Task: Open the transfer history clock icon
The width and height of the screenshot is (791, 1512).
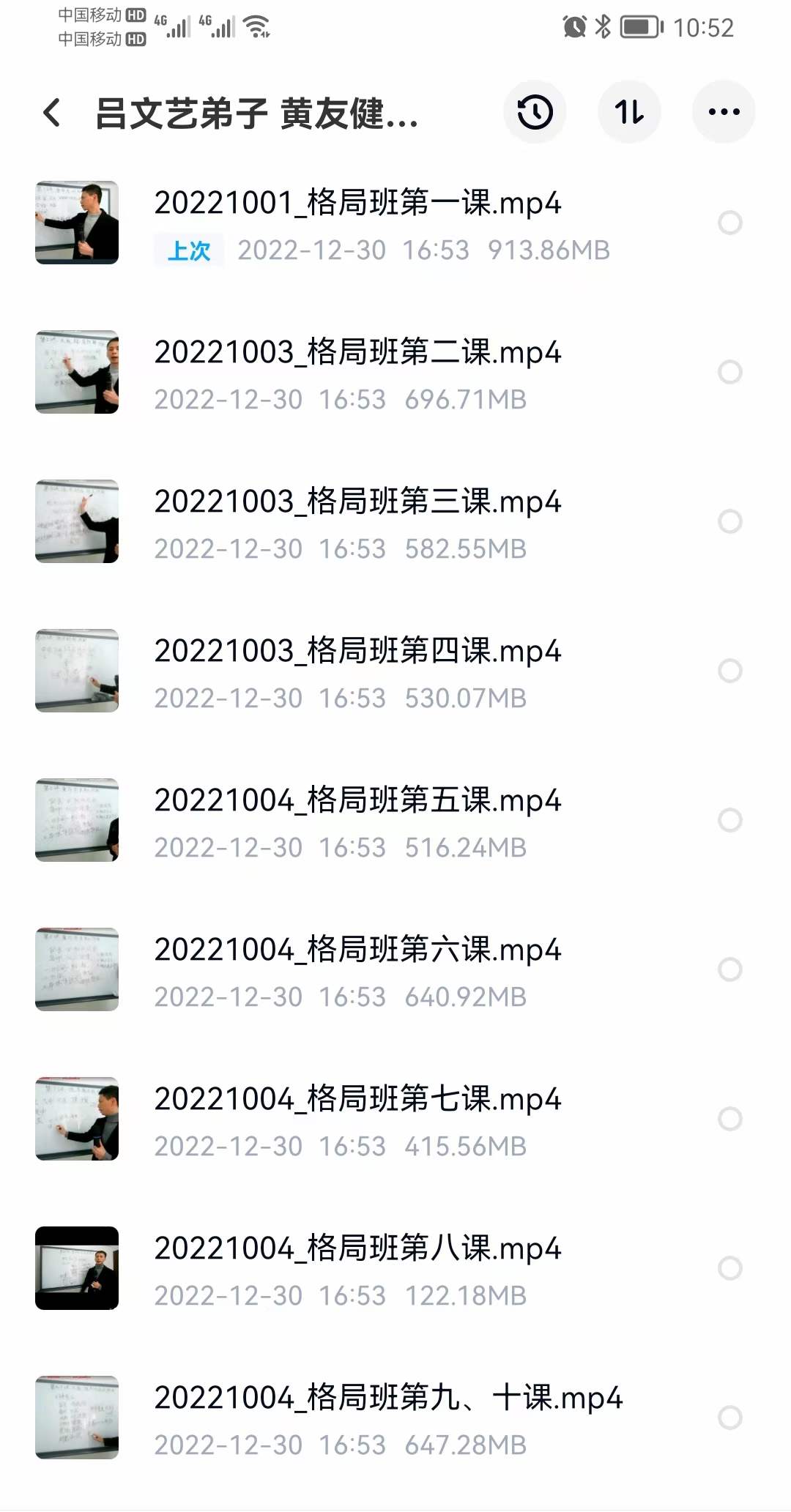Action: (535, 111)
